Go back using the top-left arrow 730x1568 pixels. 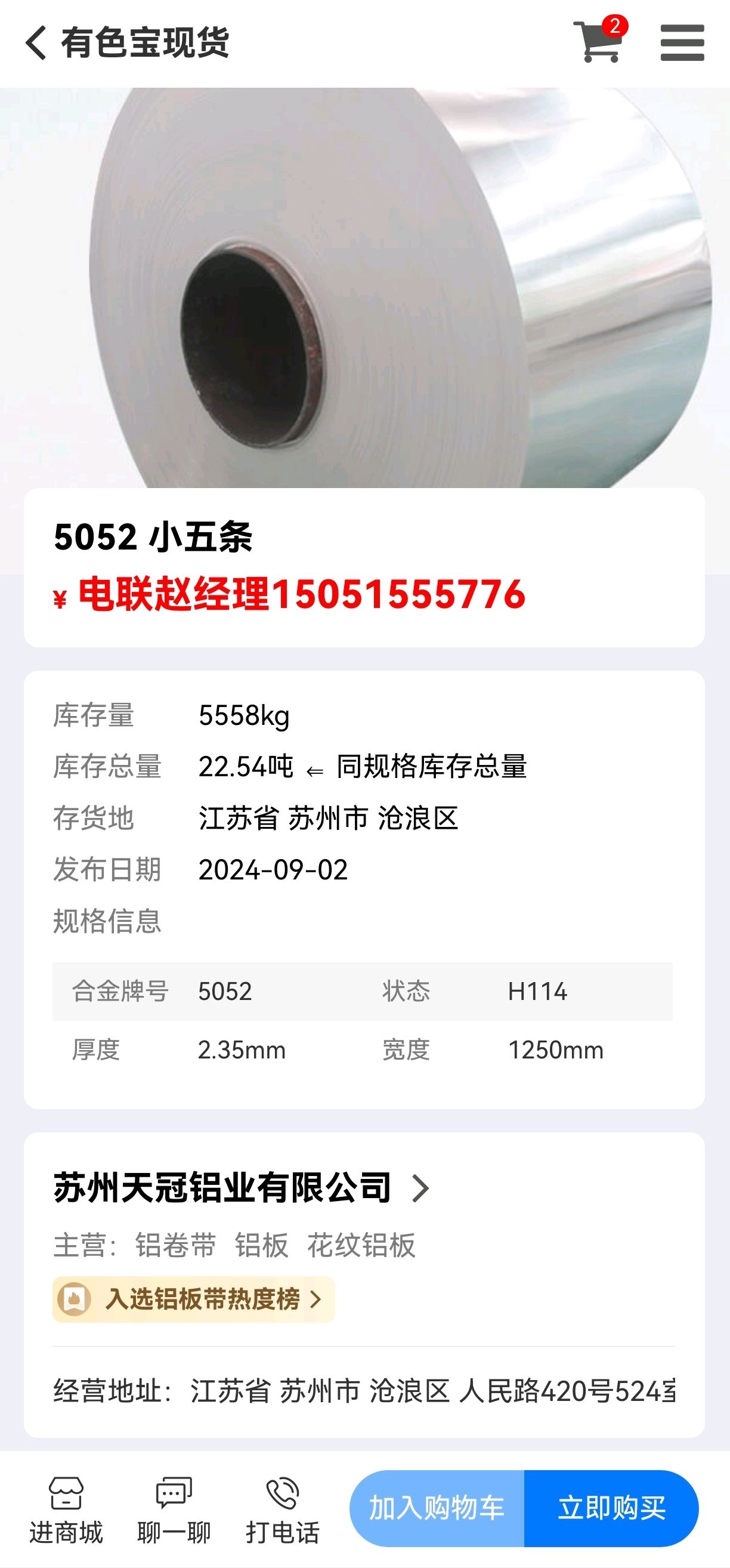pyautogui.click(x=36, y=42)
